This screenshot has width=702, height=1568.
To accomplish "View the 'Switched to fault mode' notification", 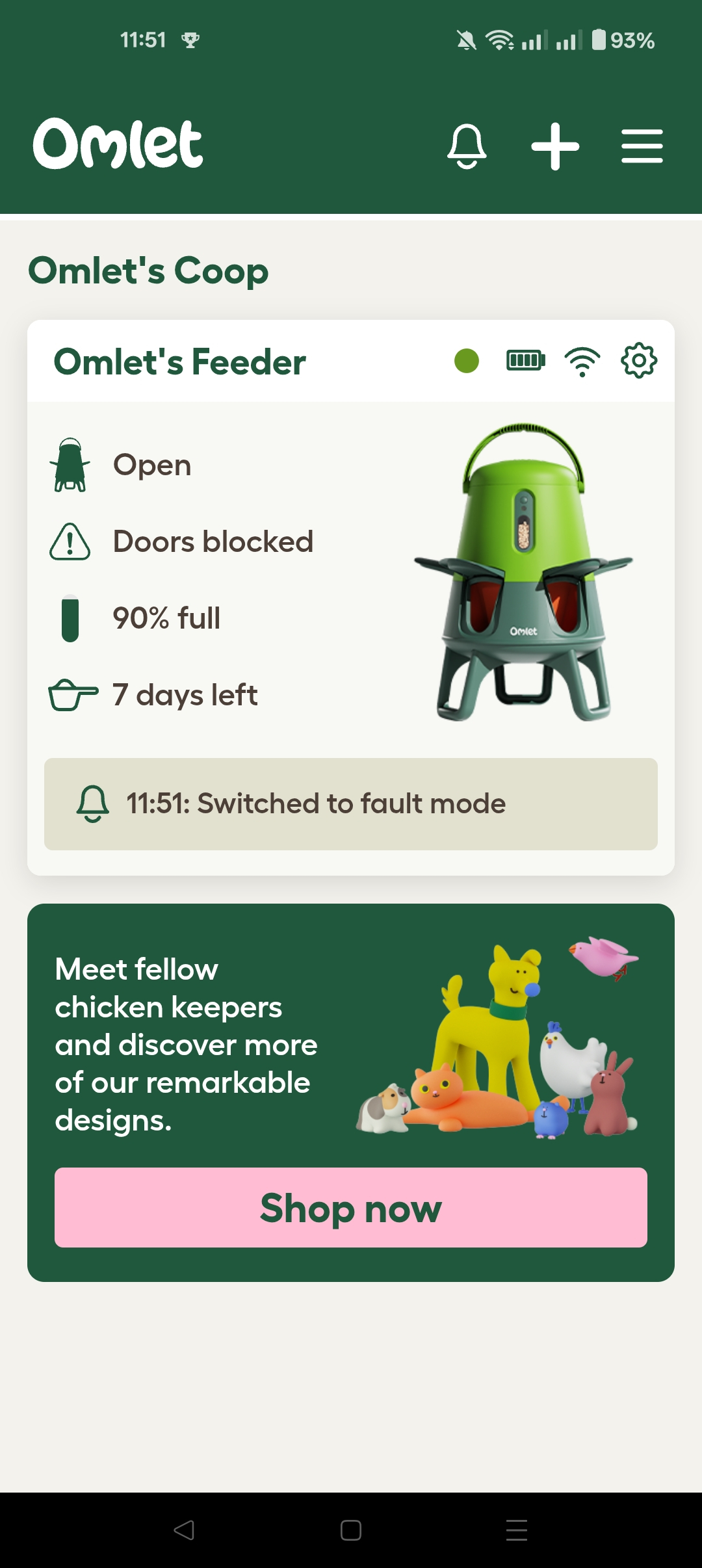I will (x=351, y=804).
